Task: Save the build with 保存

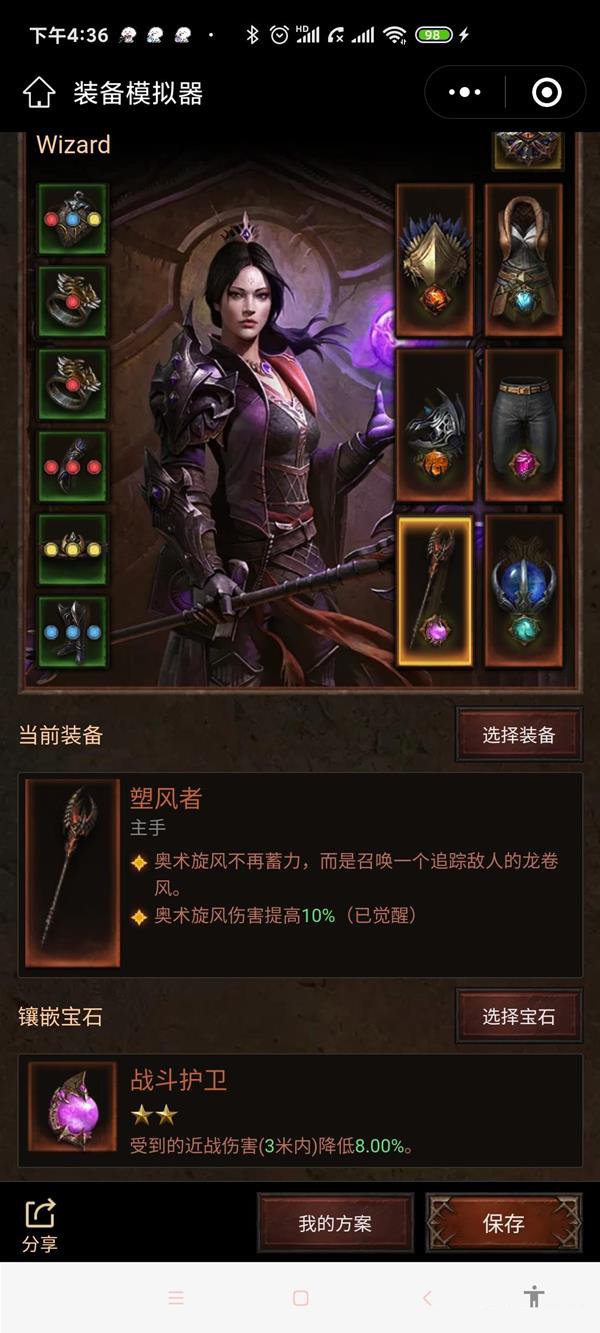Action: click(x=503, y=1223)
